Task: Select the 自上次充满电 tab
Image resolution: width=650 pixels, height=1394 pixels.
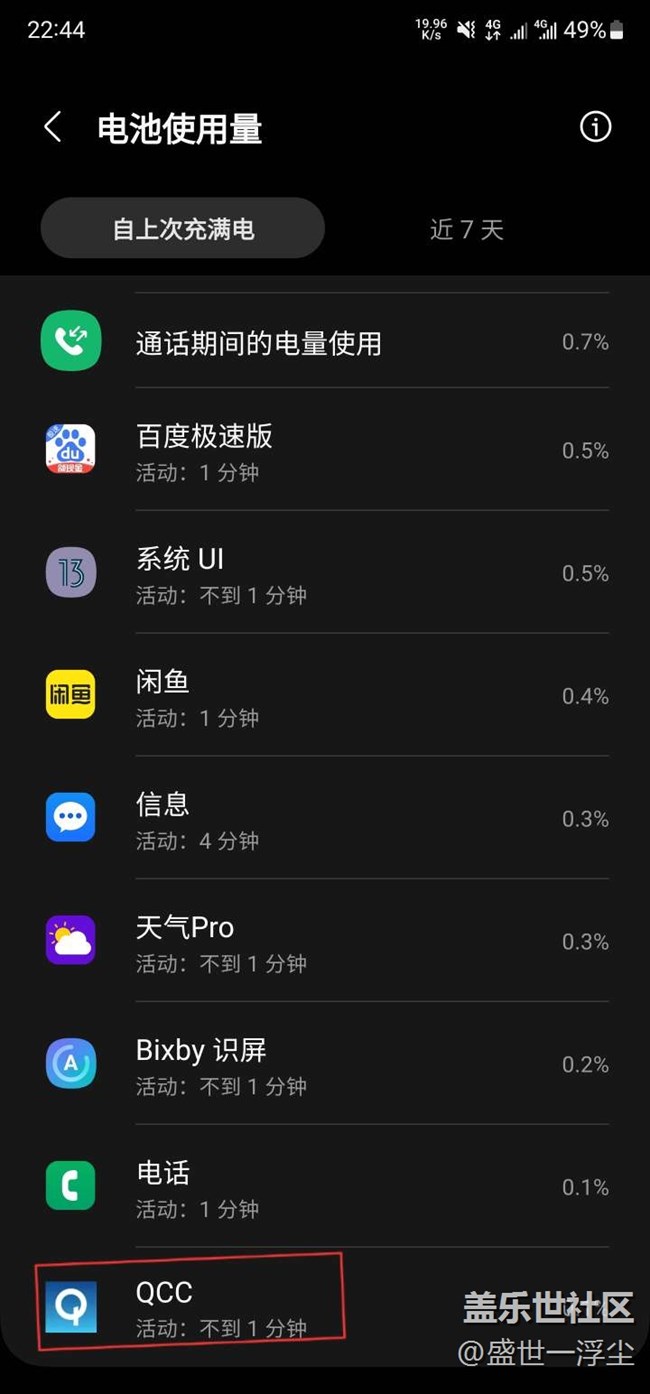Action: [x=183, y=229]
